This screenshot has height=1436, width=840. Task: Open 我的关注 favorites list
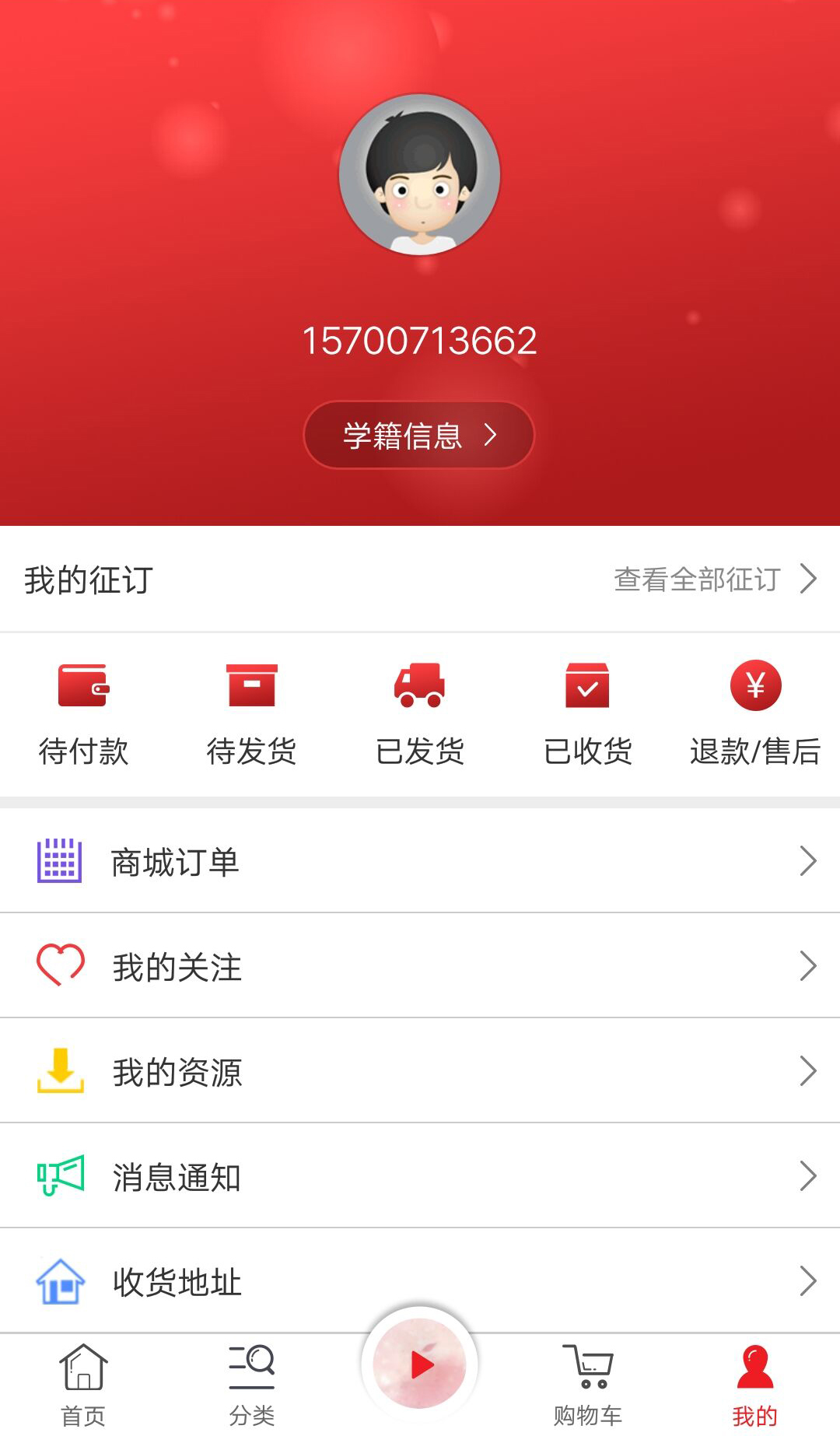pos(420,967)
